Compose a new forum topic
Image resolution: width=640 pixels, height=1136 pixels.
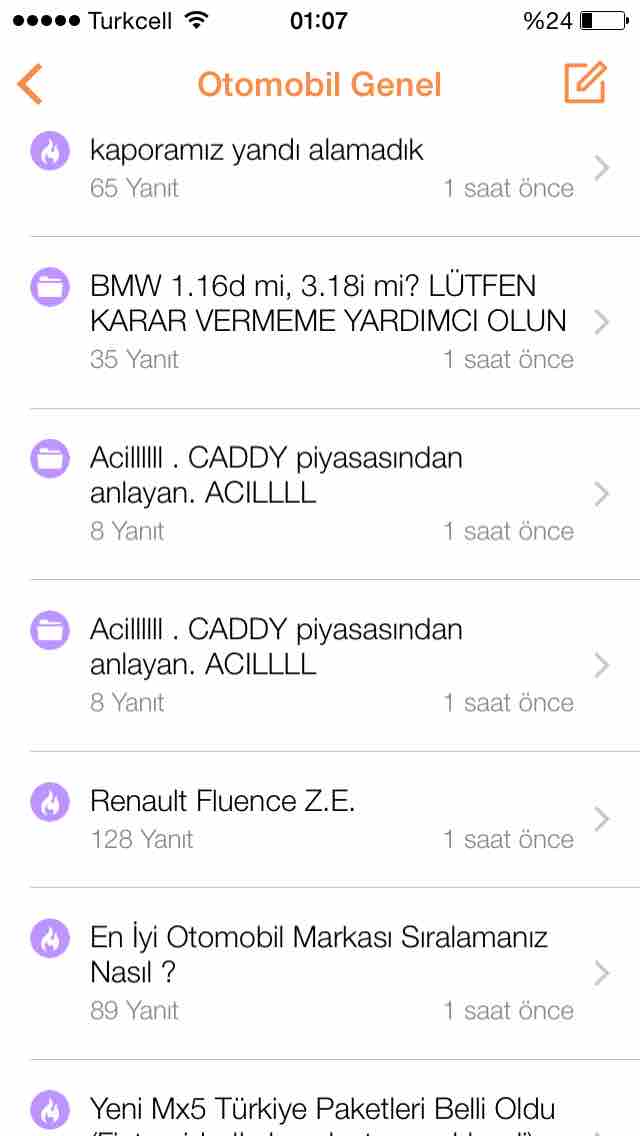tap(585, 83)
